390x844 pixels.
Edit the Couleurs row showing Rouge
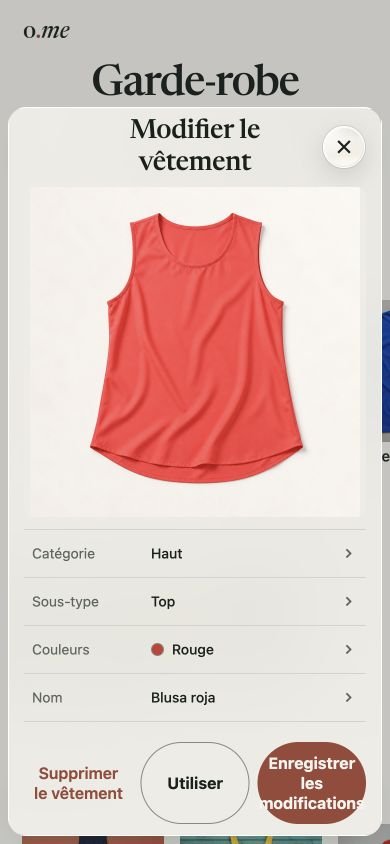195,649
